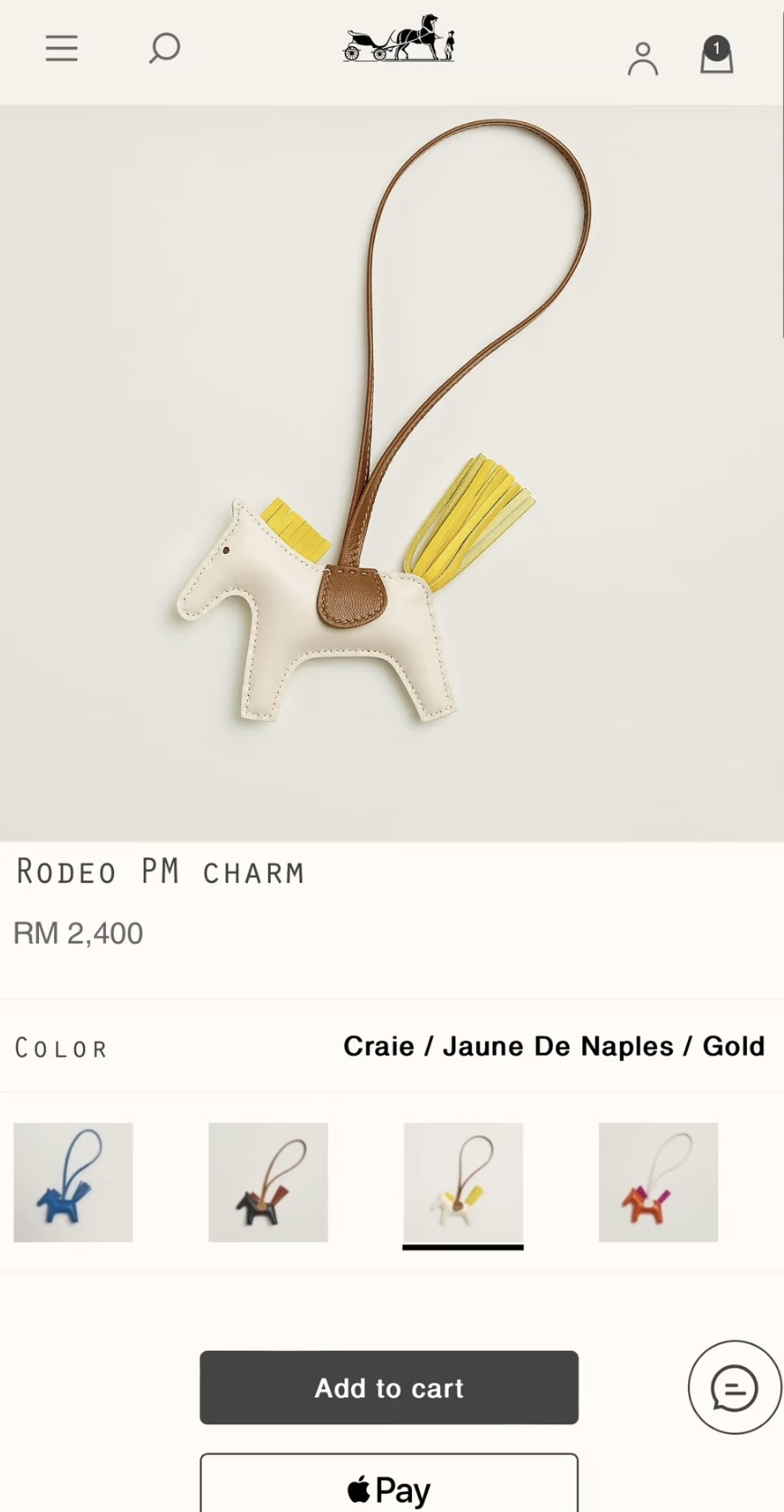View the Rodeo PM charm product photo

click(392, 473)
